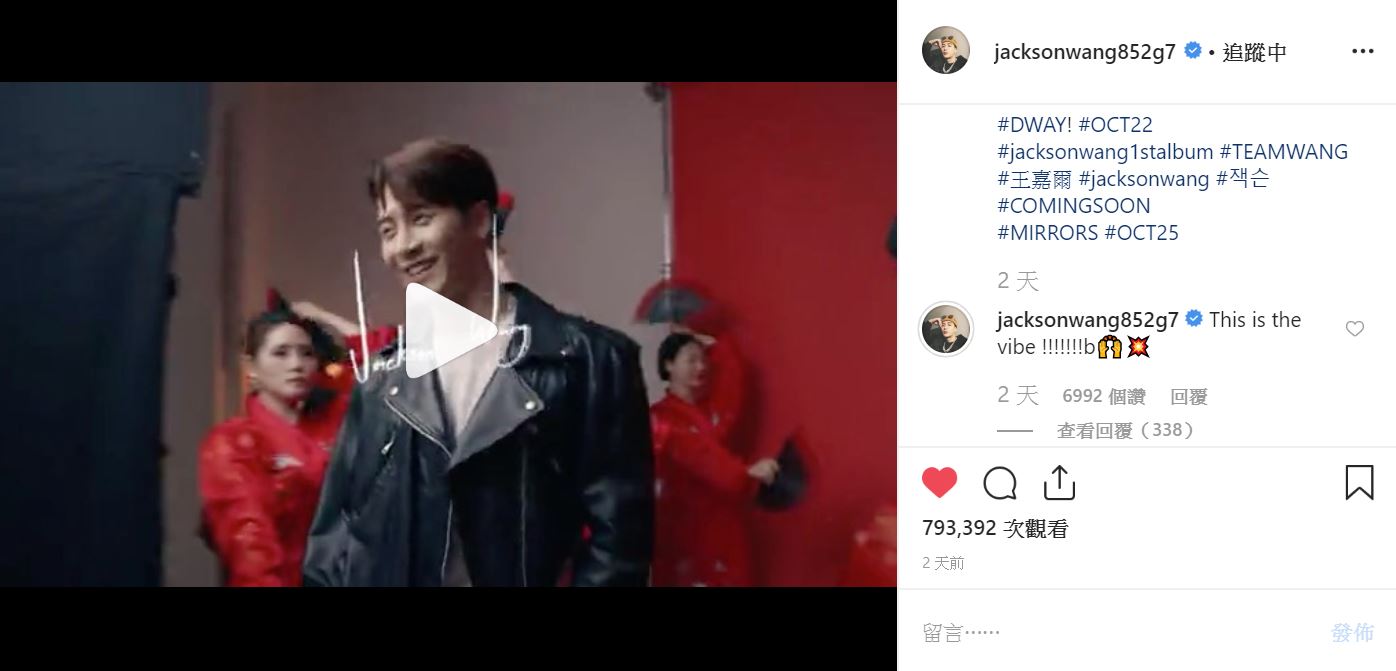Play the video

click(448, 332)
